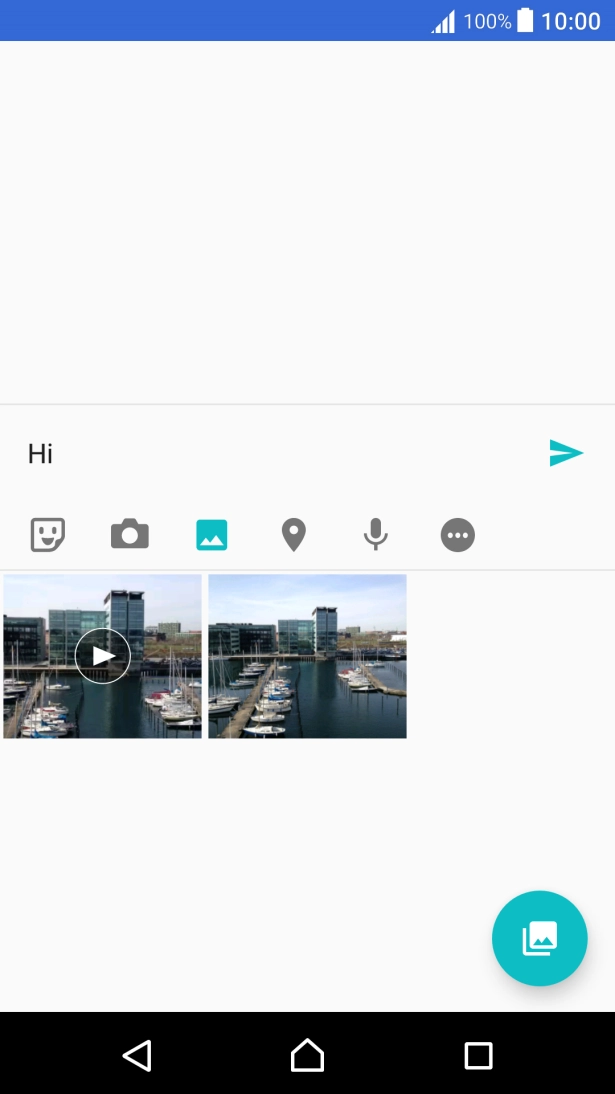Open the sticker picker
The image size is (615, 1094).
48,535
